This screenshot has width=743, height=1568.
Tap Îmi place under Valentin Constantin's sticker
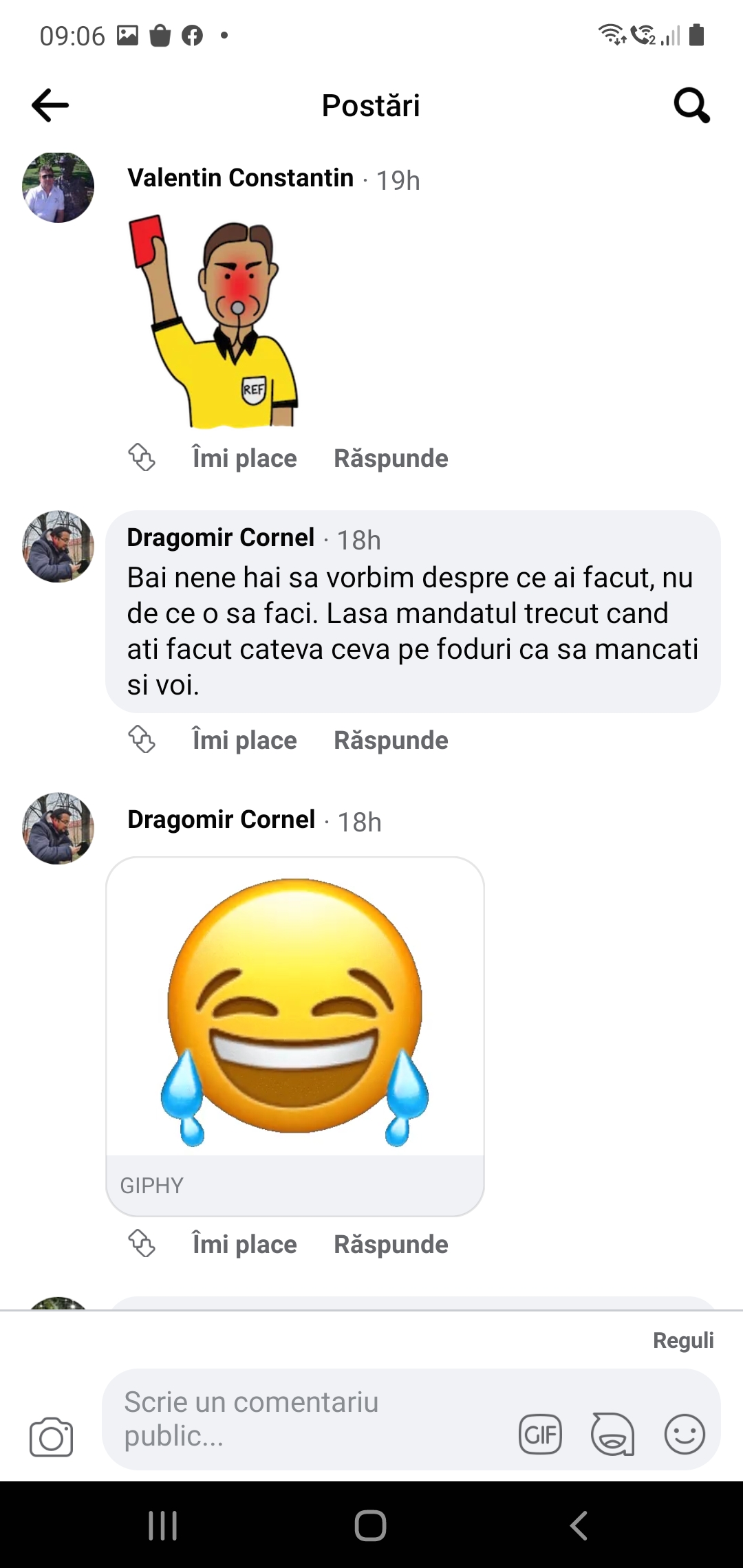pos(244,458)
